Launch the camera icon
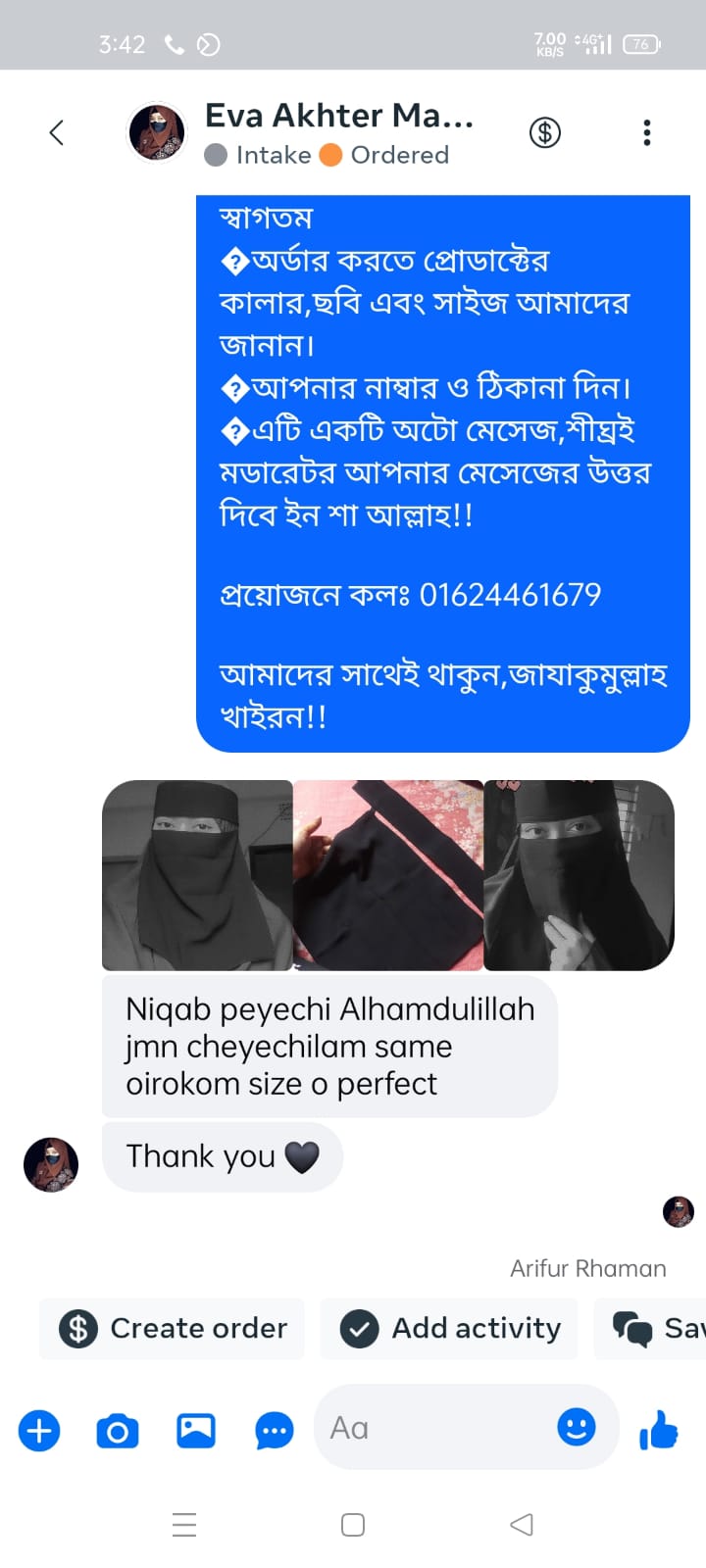Screen dimensions: 706x1568 pyautogui.click(x=118, y=1431)
